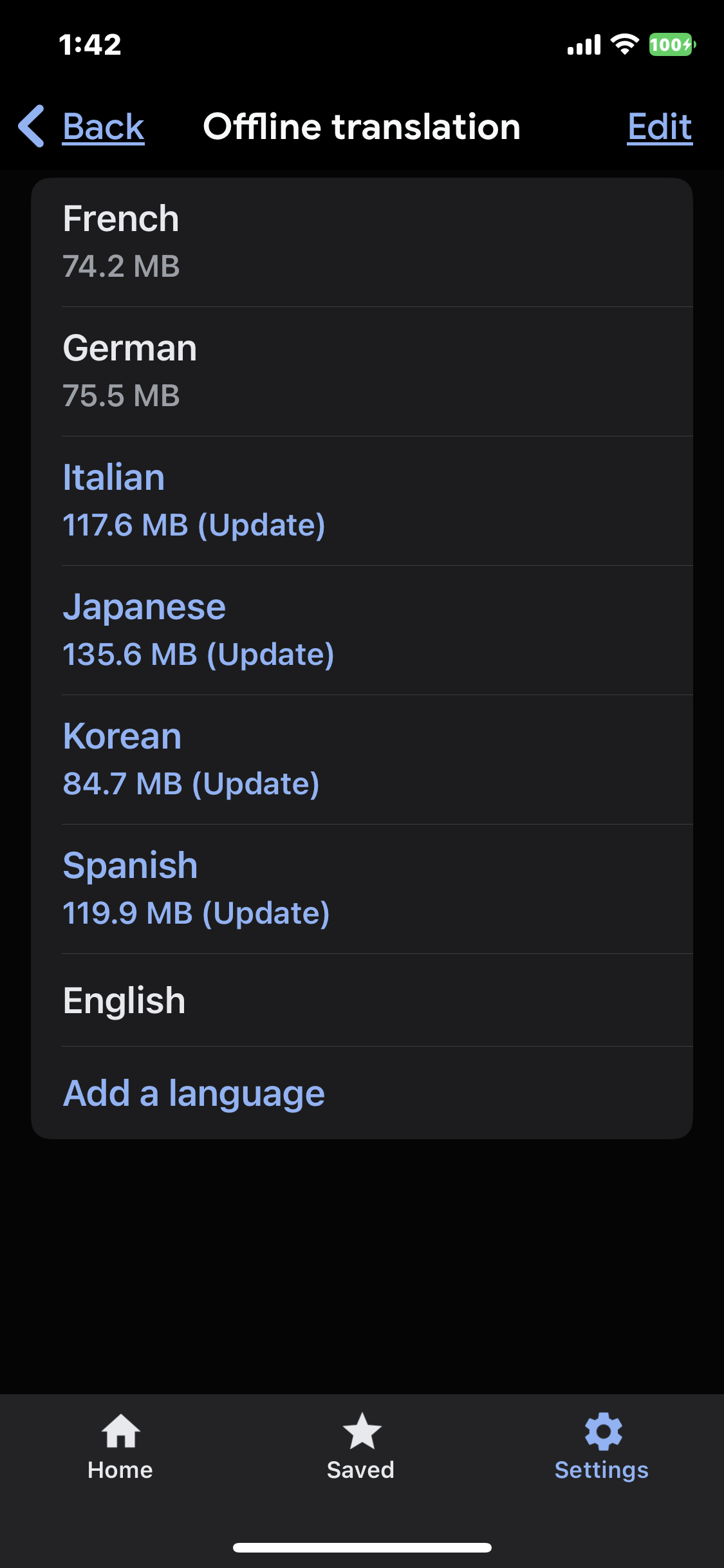
Task: Update the Japanese 135.6 MB pack
Action: [x=362, y=630]
